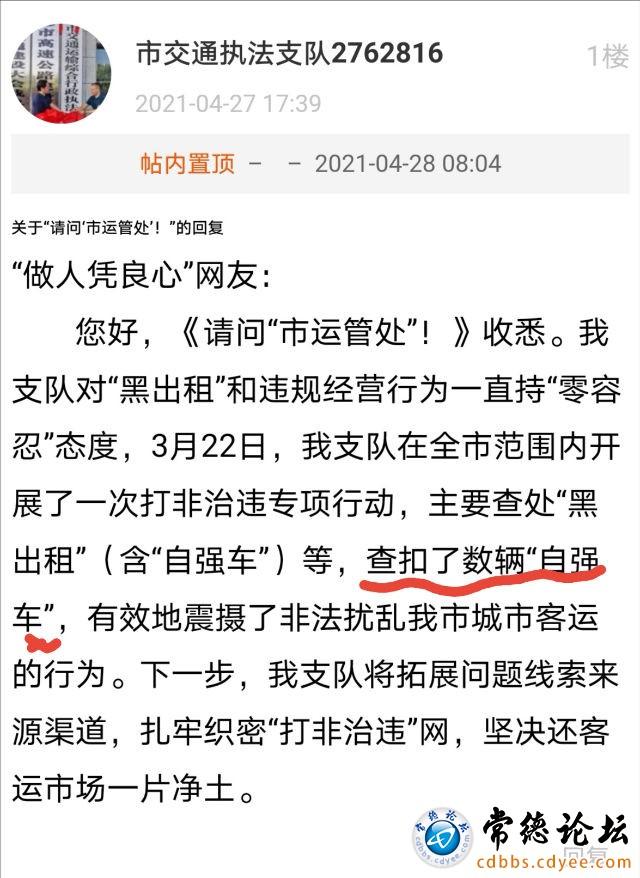Tap the 回复 reply link under post
Image resolution: width=640 pixels, height=878 pixels.
[x=583, y=855]
